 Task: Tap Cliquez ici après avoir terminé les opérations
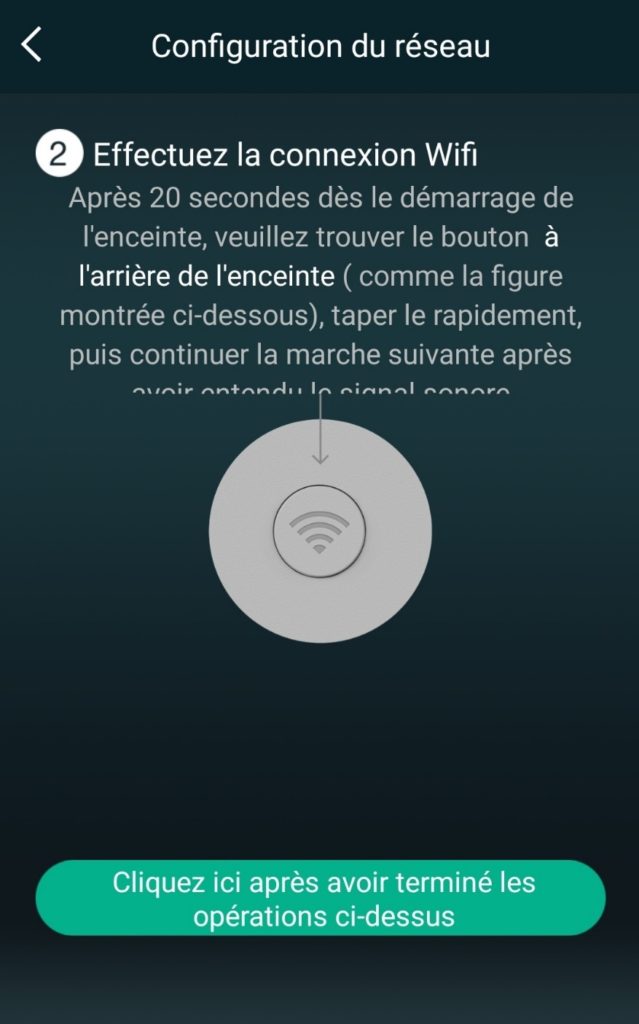[321, 898]
